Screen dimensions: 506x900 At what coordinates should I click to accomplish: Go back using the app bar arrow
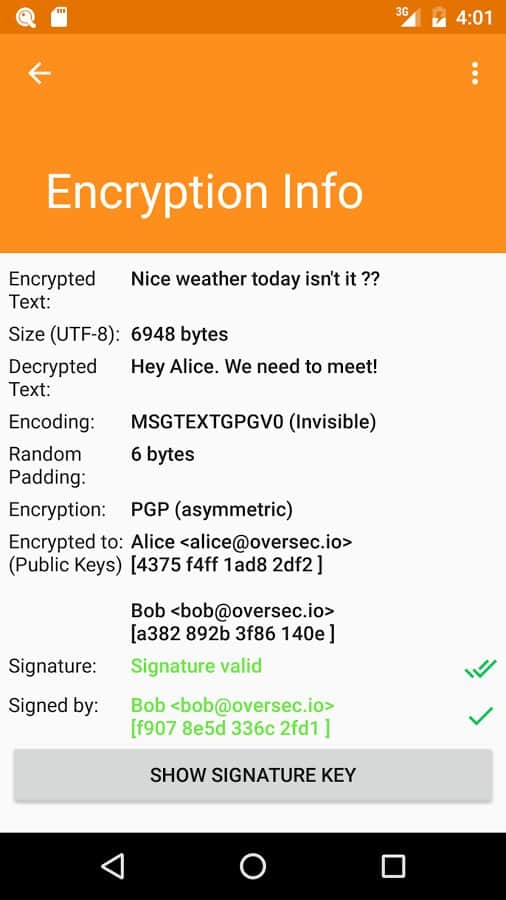(x=40, y=73)
